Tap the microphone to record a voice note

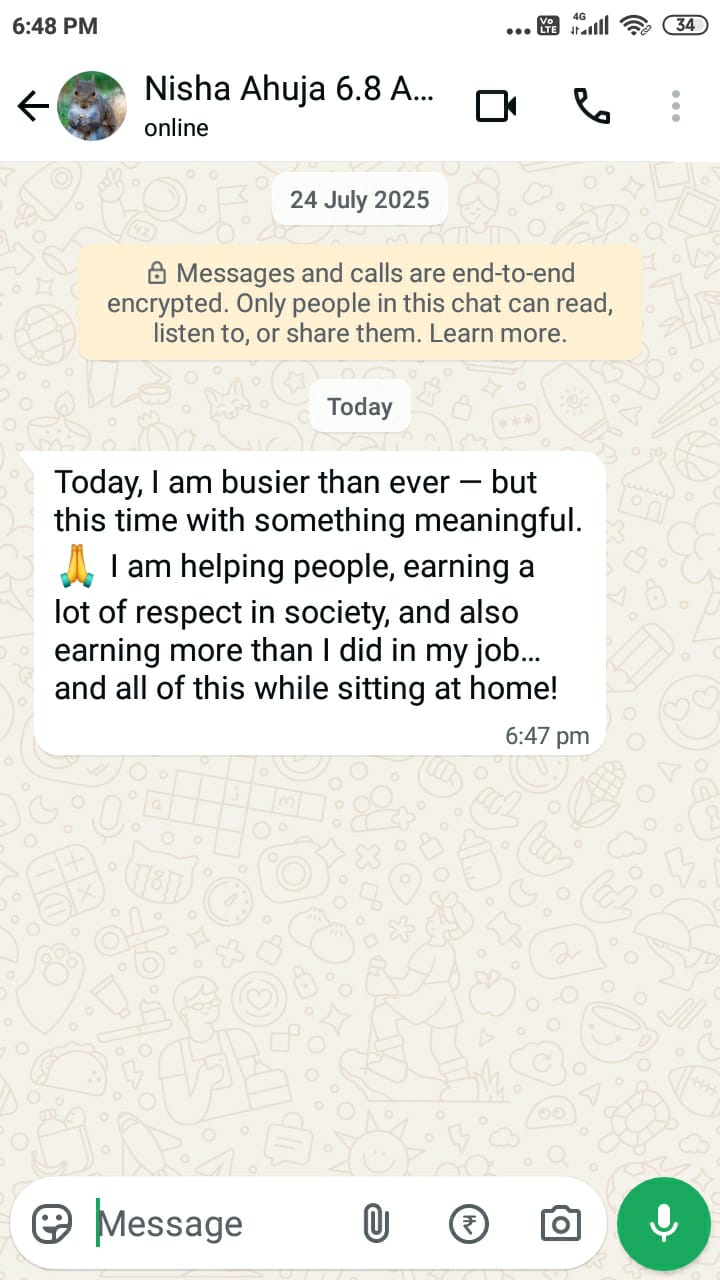pos(664,1223)
